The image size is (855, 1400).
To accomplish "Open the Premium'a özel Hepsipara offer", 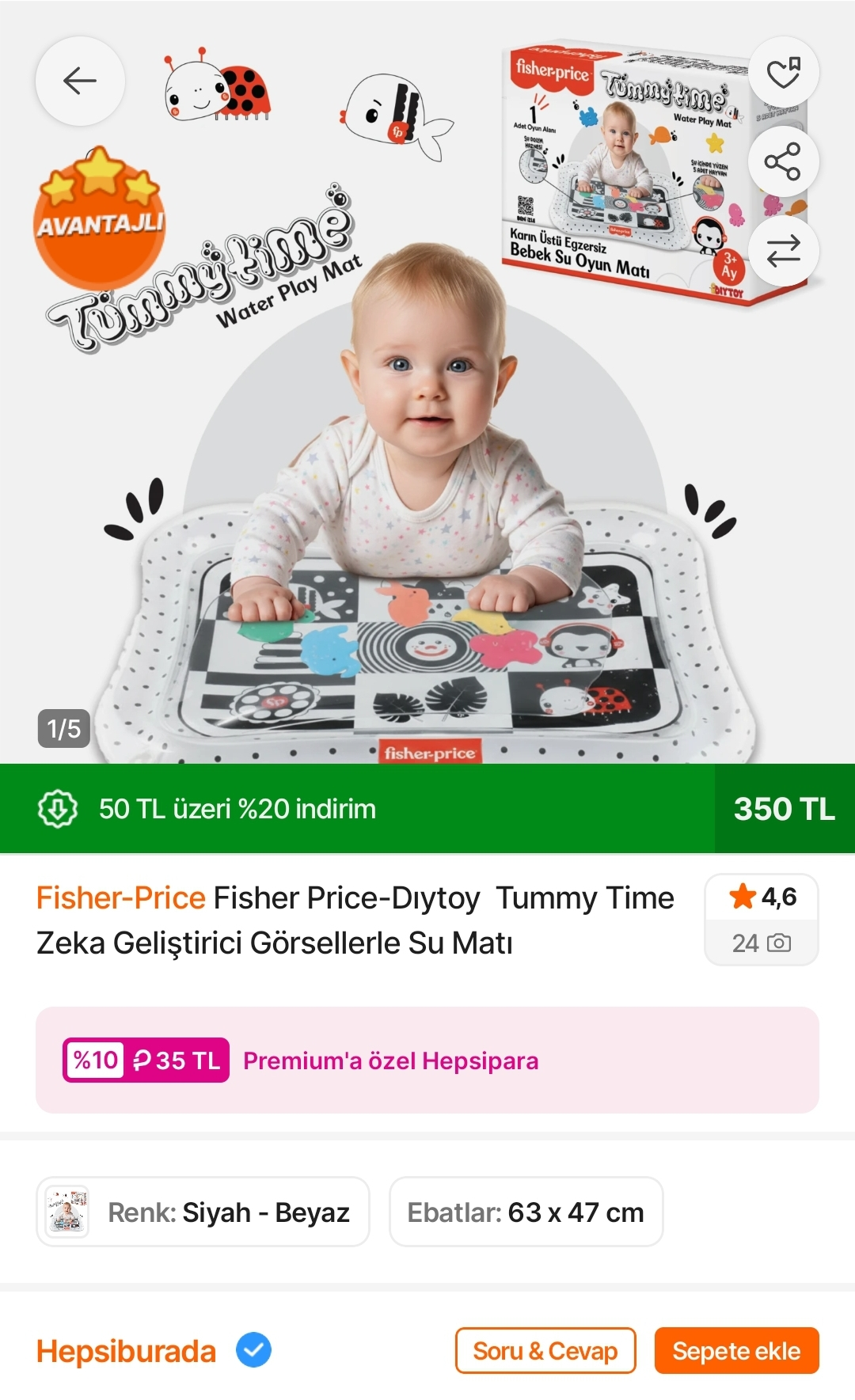I will click(427, 1060).
